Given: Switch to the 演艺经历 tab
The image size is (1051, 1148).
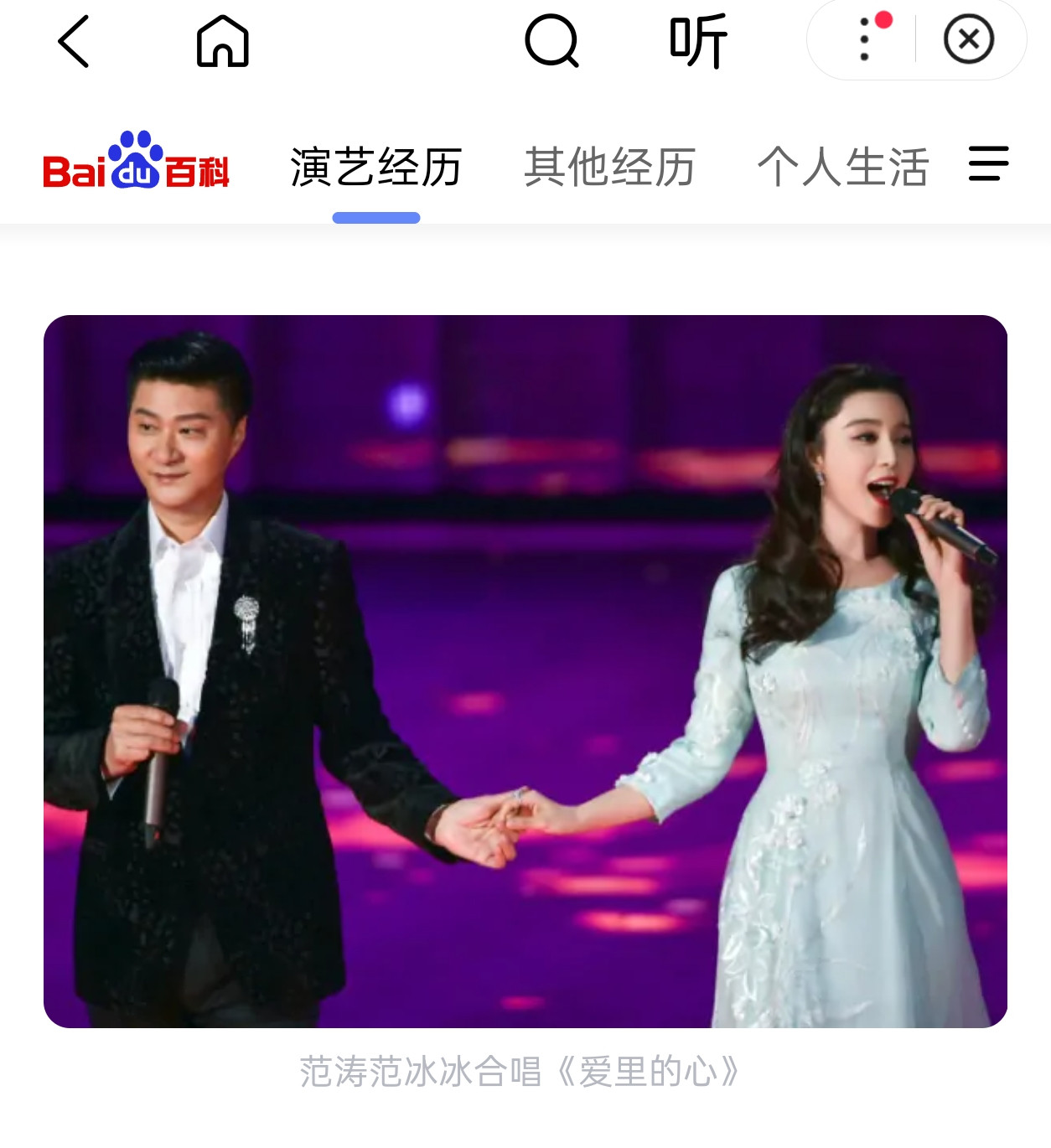Looking at the screenshot, I should 376,167.
